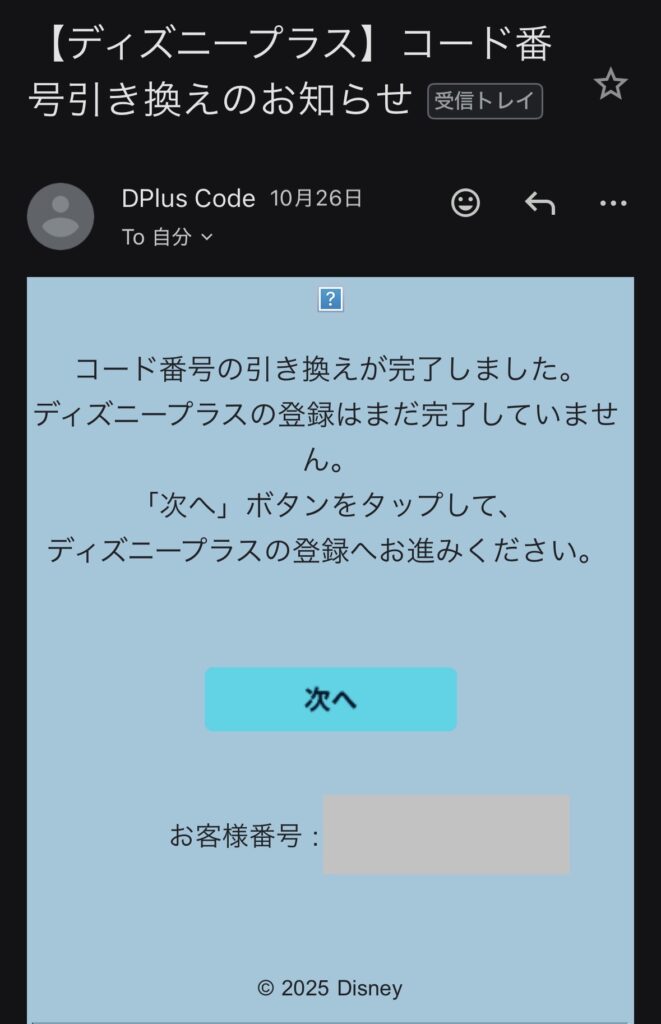The image size is (661, 1024).
Task: Open the message overflow menu
Action: click(612, 203)
